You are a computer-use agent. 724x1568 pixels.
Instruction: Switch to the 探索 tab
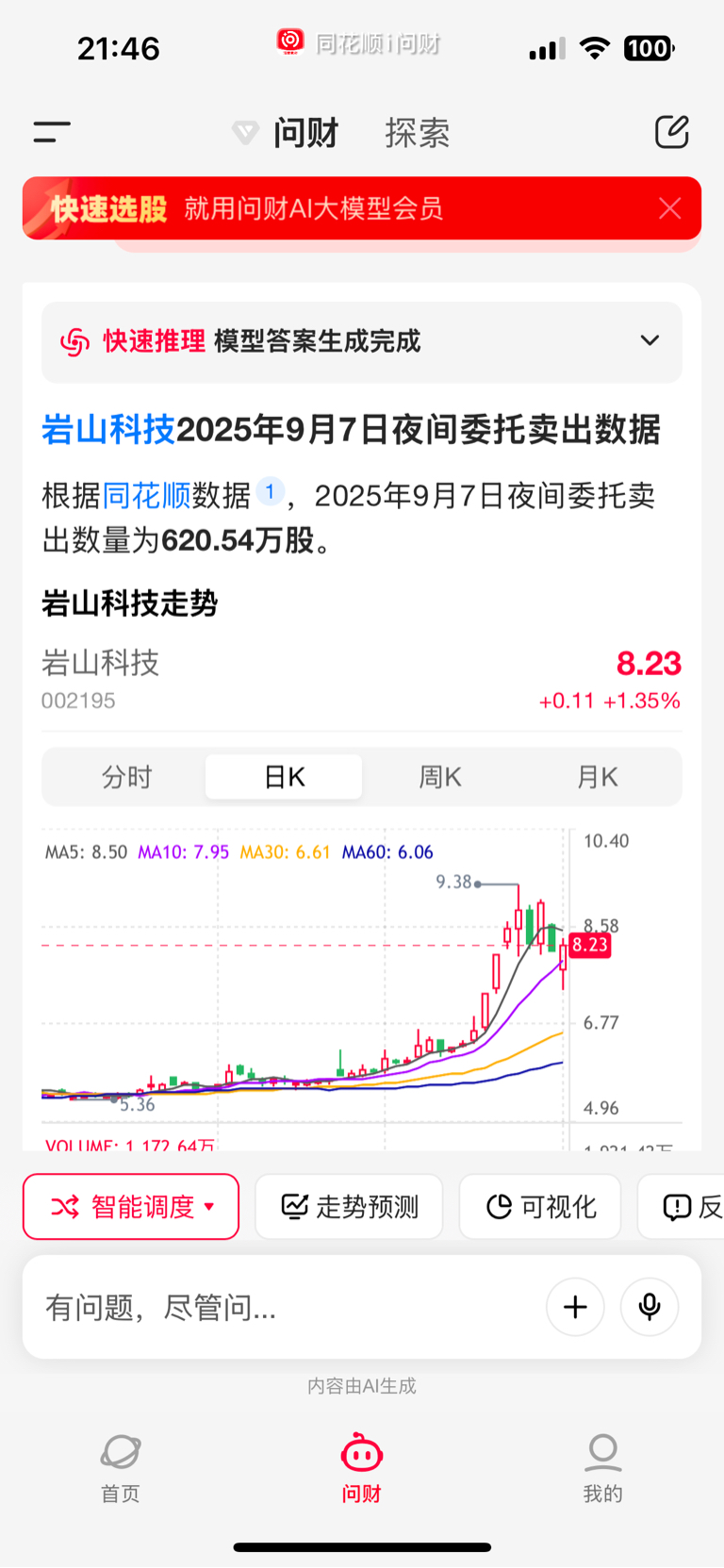[418, 133]
